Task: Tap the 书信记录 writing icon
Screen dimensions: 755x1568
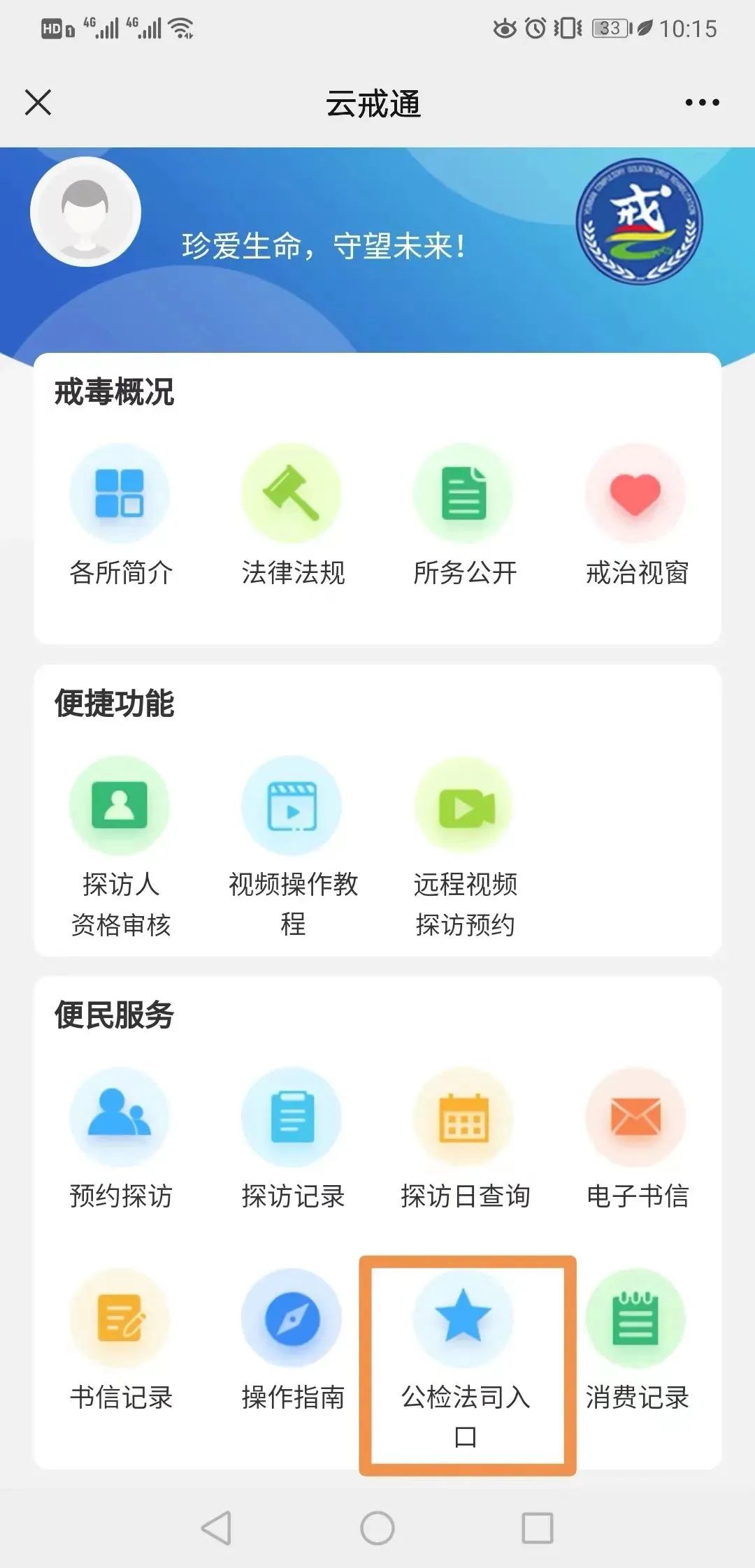Action: (x=120, y=1317)
